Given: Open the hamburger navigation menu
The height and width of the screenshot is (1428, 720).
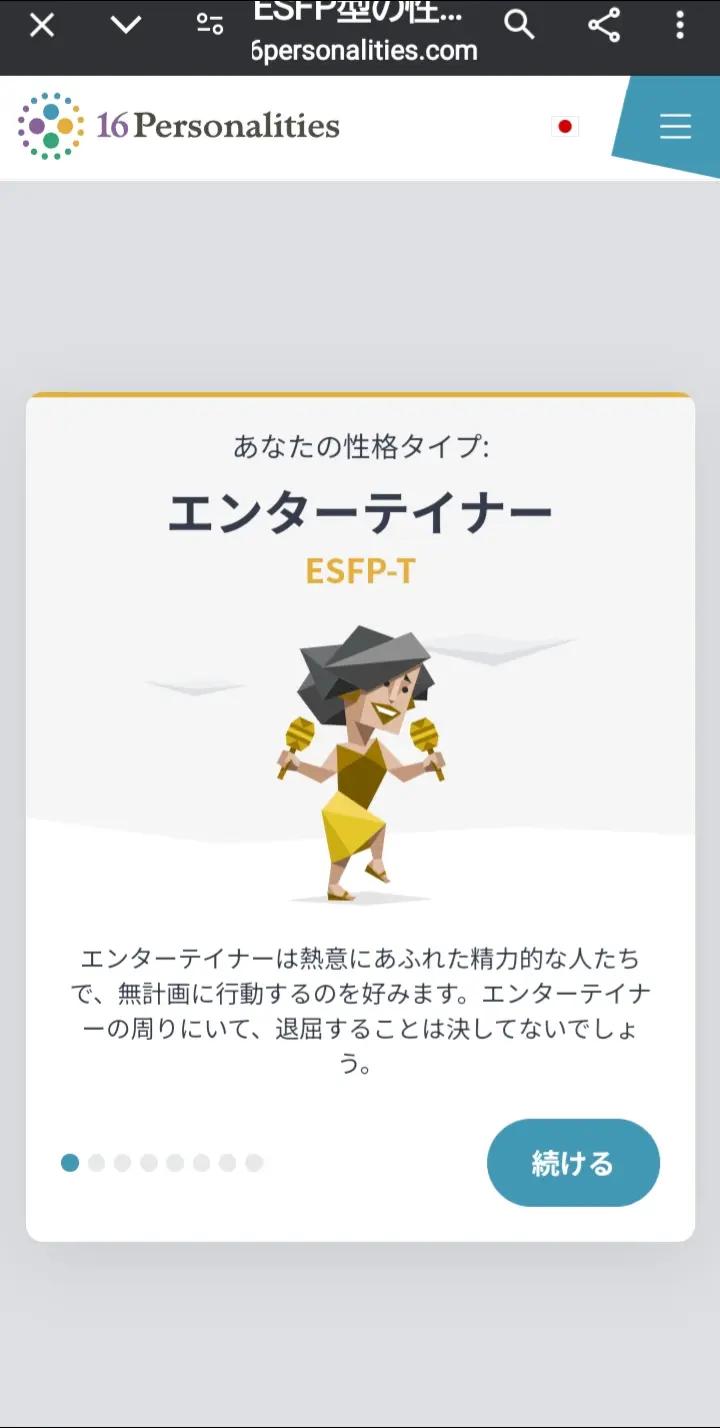Looking at the screenshot, I should coord(675,126).
